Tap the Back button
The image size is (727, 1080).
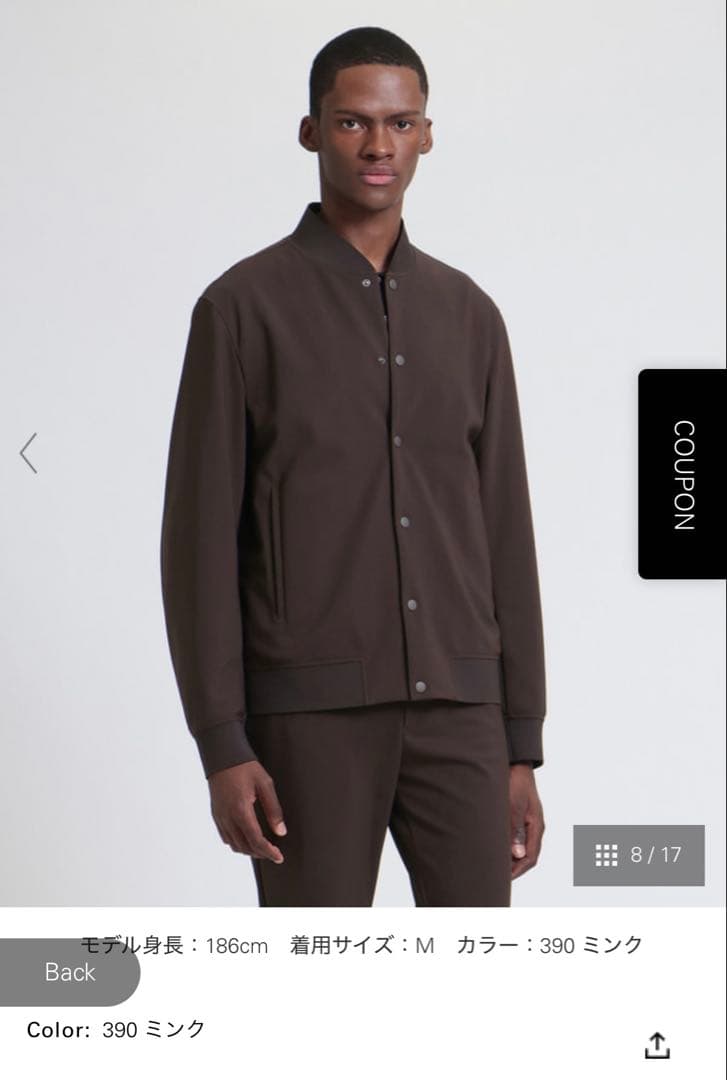[69, 972]
